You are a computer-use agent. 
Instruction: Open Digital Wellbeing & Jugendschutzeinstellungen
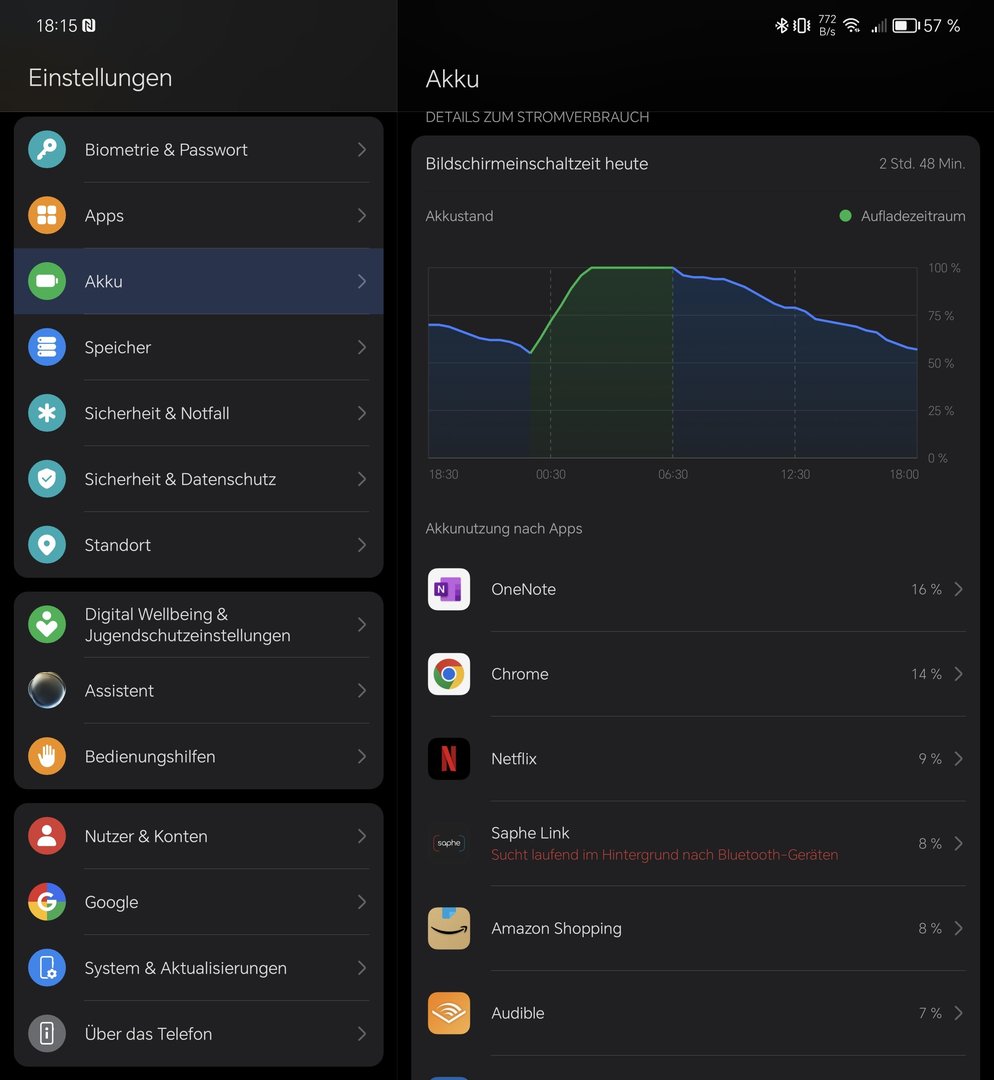click(x=198, y=625)
